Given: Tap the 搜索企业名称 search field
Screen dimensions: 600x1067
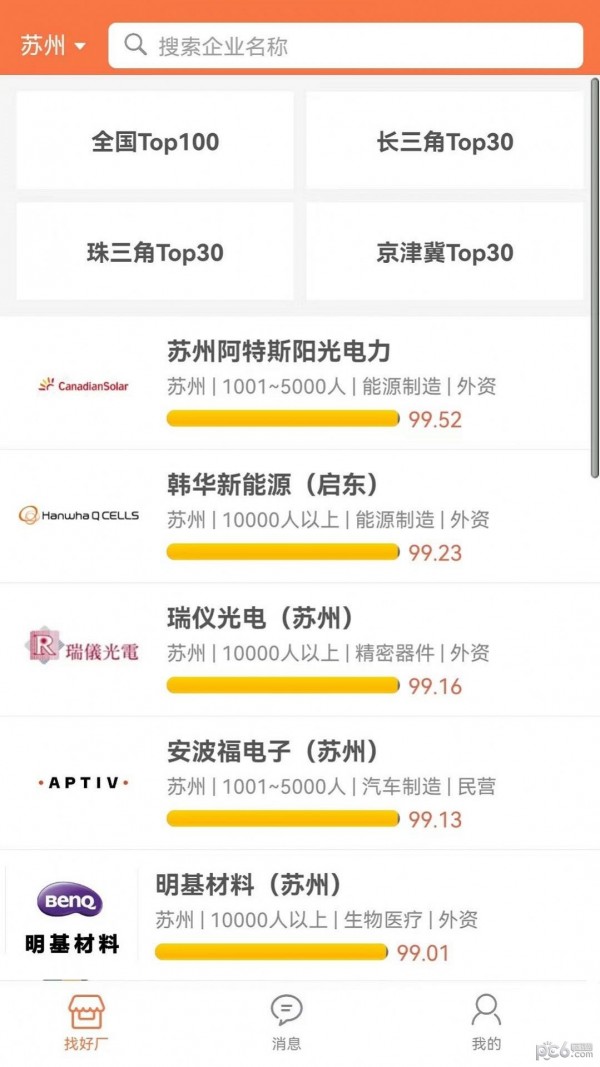Looking at the screenshot, I should (345, 46).
